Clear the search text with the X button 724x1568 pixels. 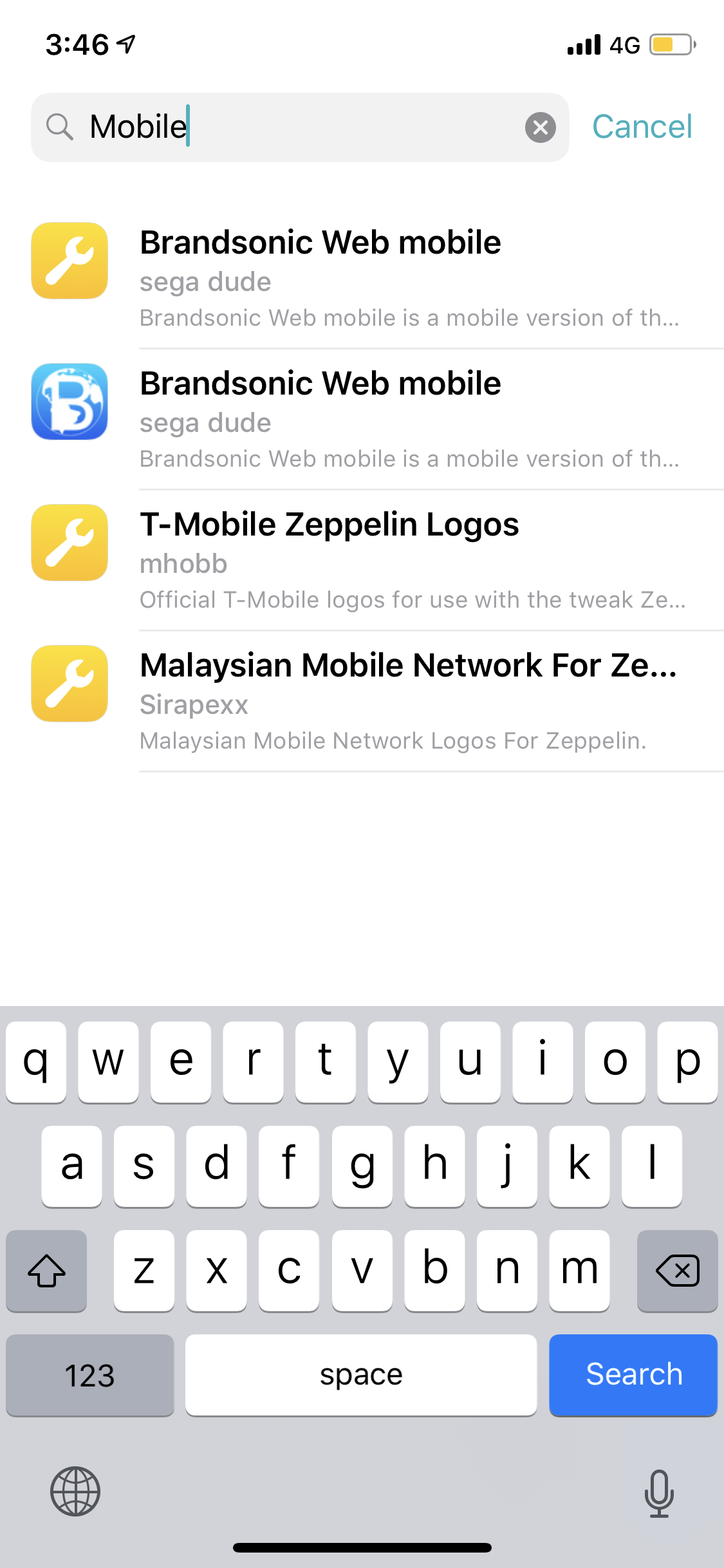(x=540, y=127)
